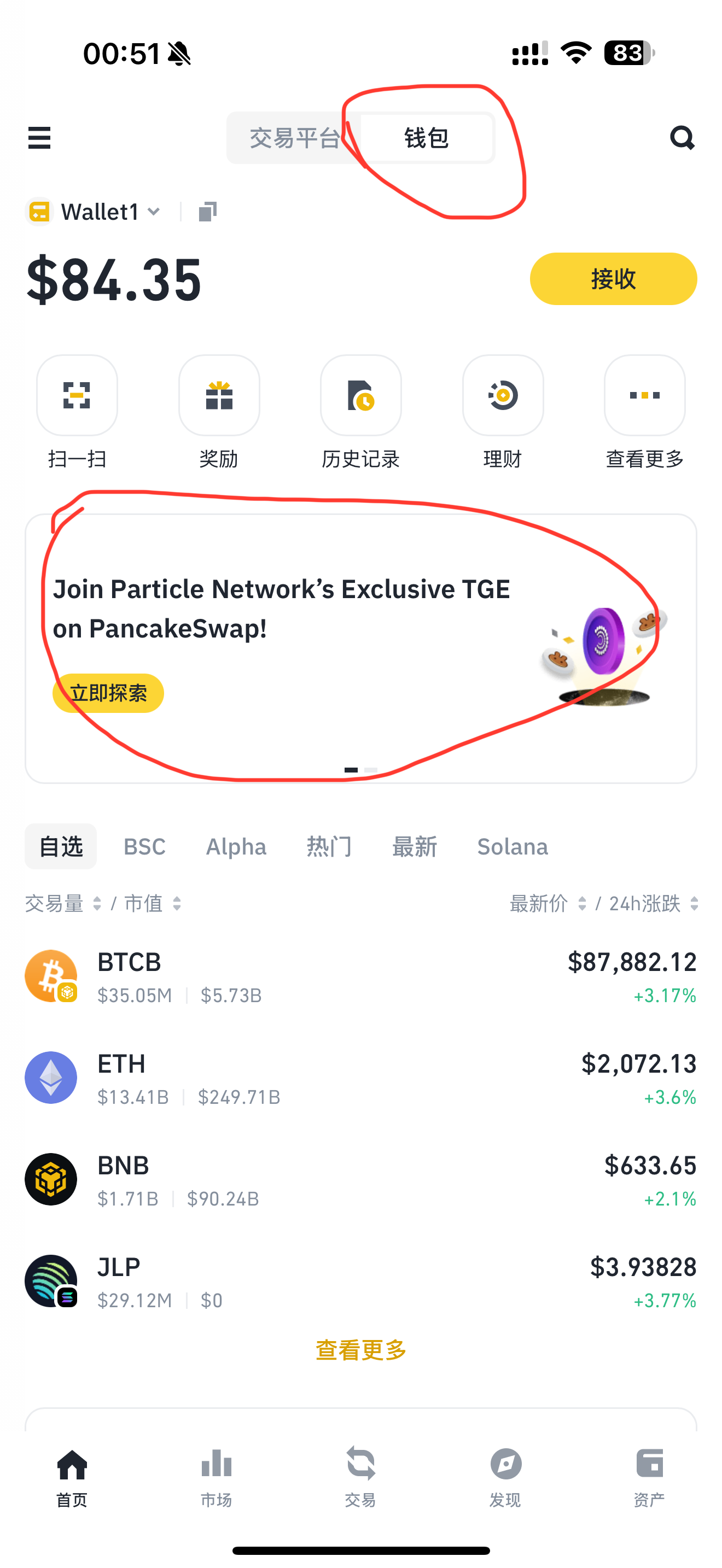Screen dimensions: 722x1568
Task: Copy the wallet address icon
Action: (208, 213)
